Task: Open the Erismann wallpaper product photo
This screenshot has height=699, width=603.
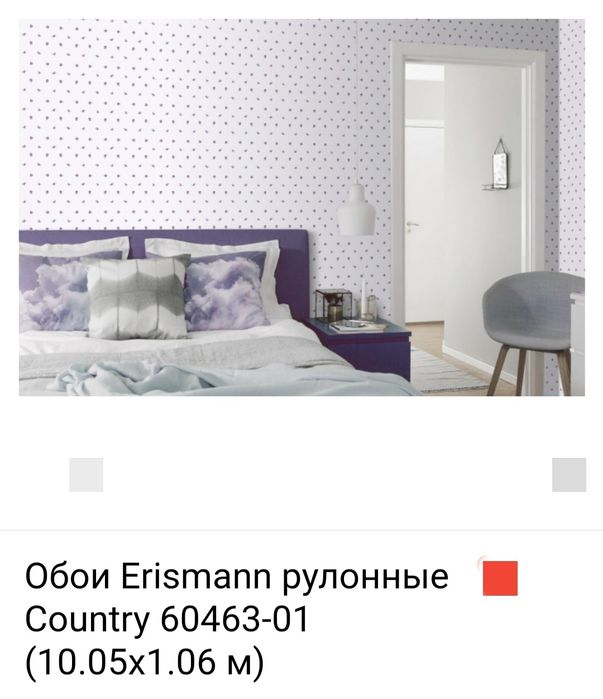Action: click(301, 207)
